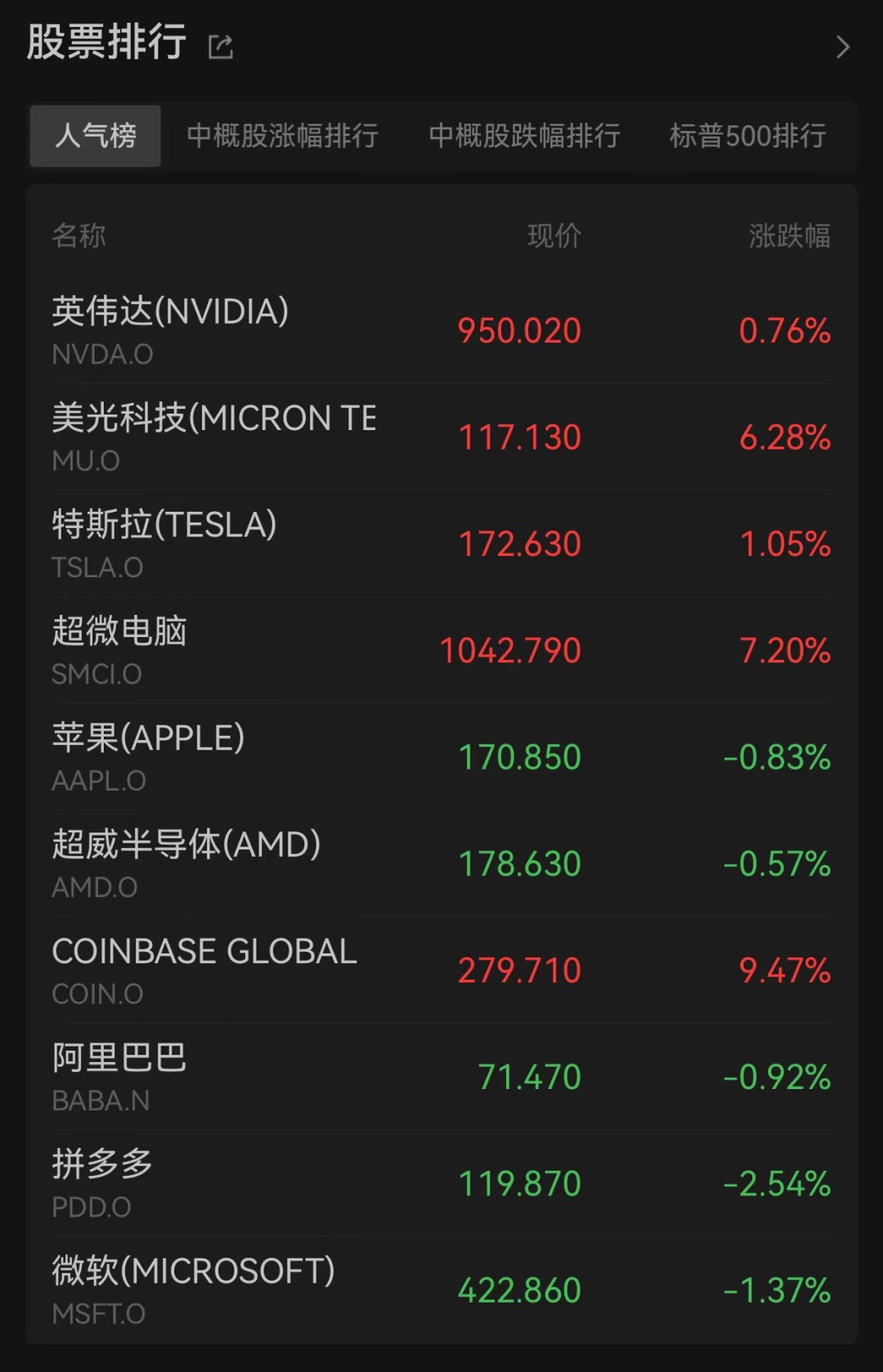View 苹果(APPLE) stock details
The image size is (883, 1372).
pyautogui.click(x=441, y=757)
